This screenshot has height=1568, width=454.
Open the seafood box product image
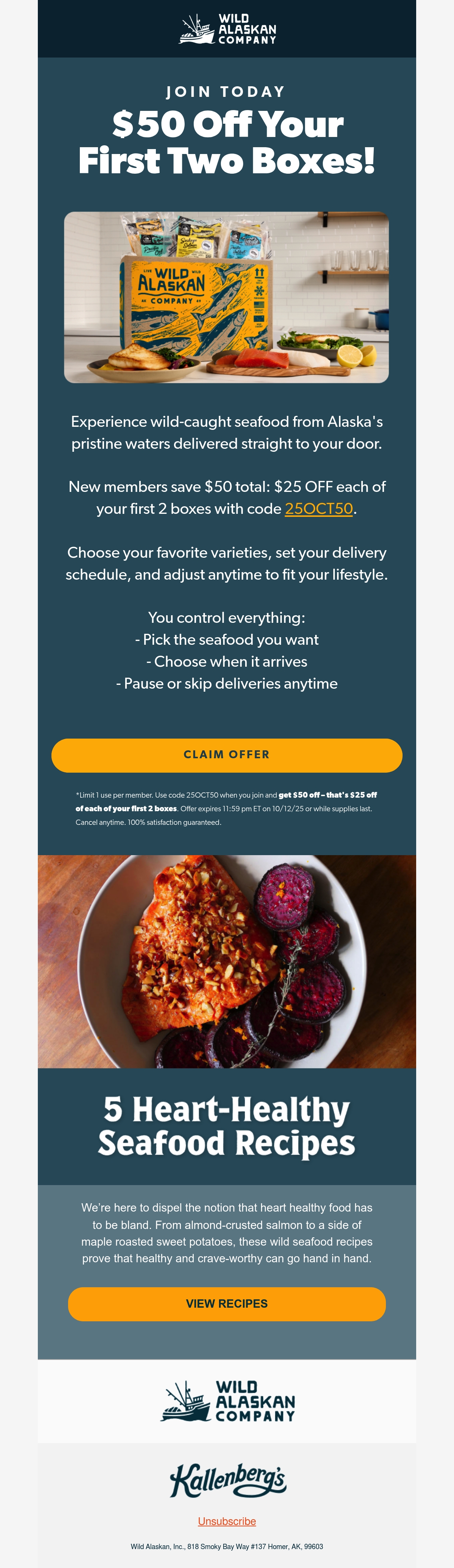(226, 297)
